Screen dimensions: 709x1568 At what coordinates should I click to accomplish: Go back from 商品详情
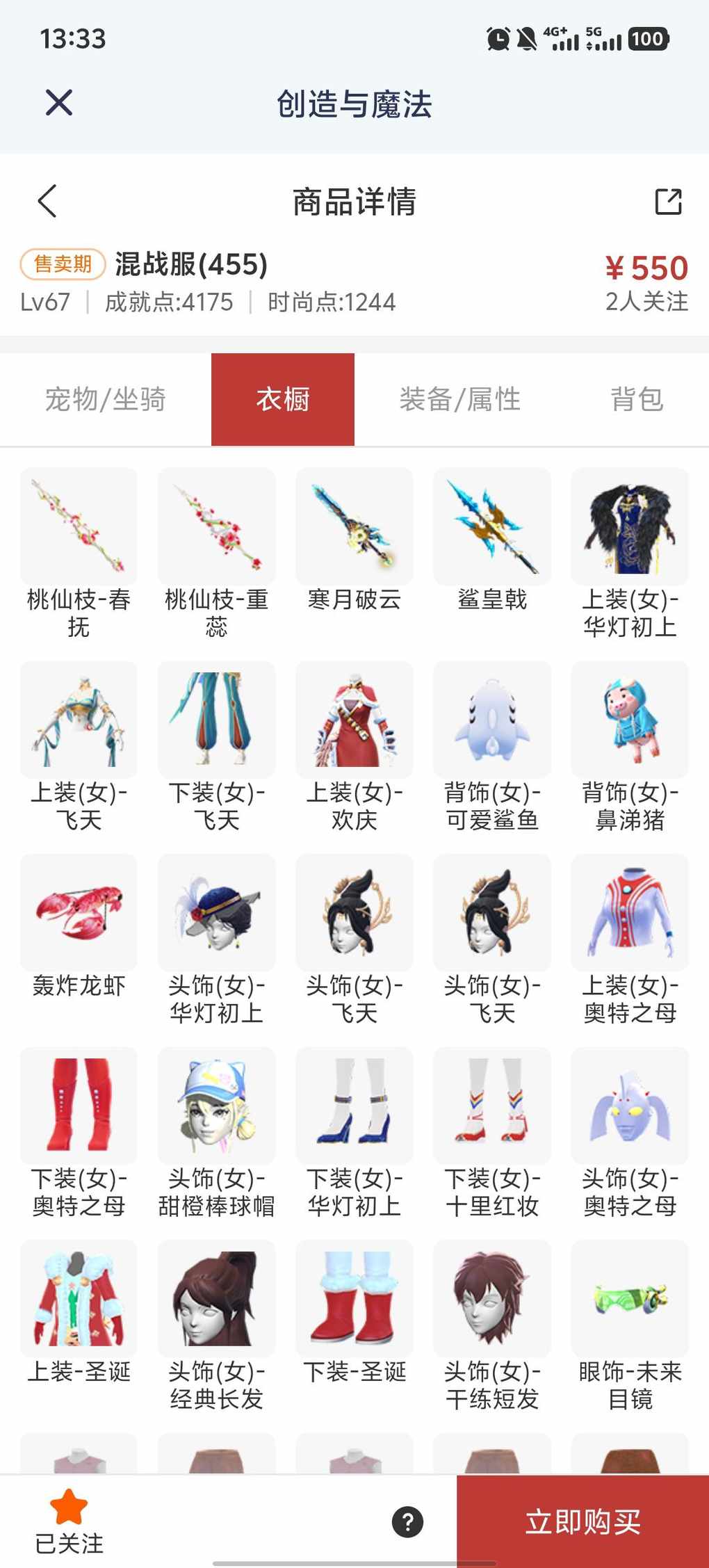pos(47,202)
